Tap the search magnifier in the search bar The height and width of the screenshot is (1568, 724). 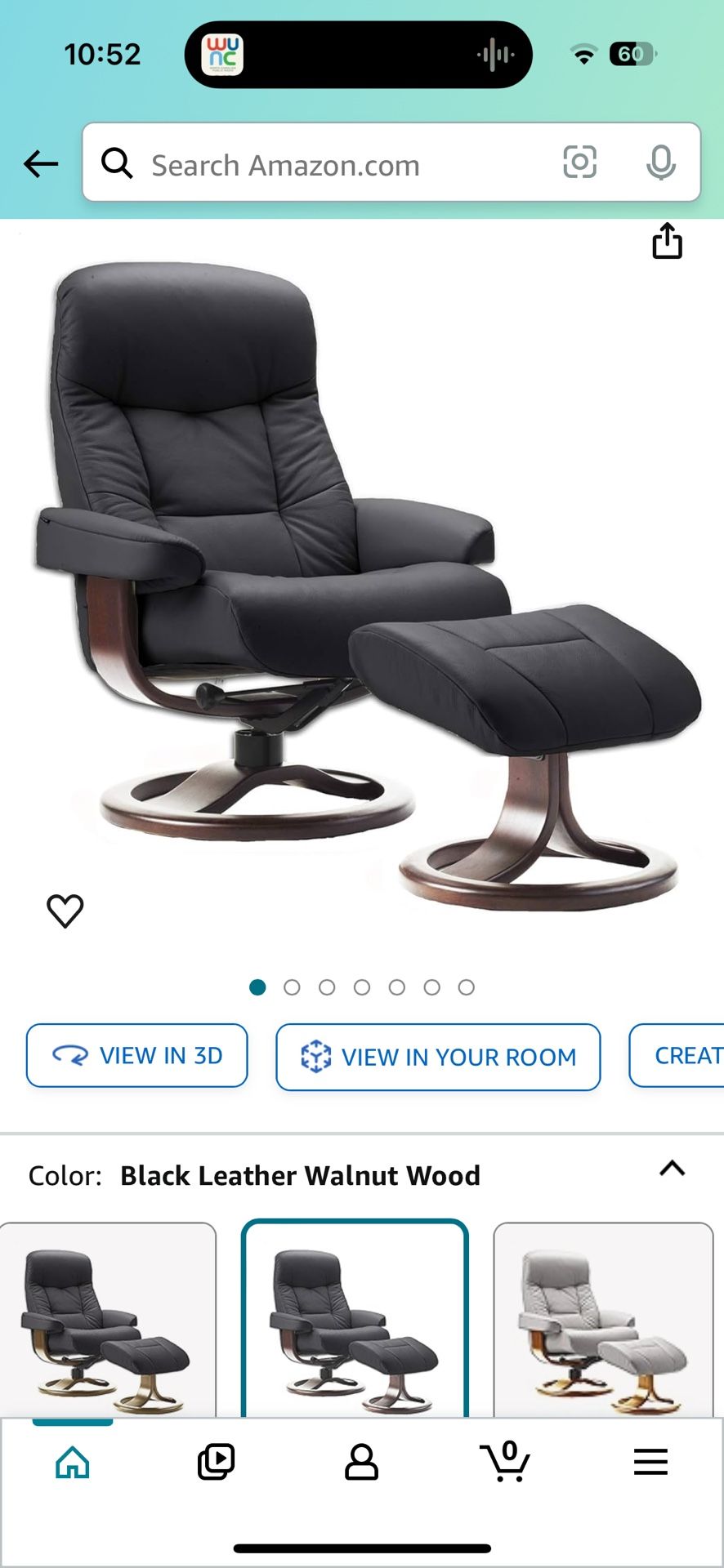coord(118,163)
